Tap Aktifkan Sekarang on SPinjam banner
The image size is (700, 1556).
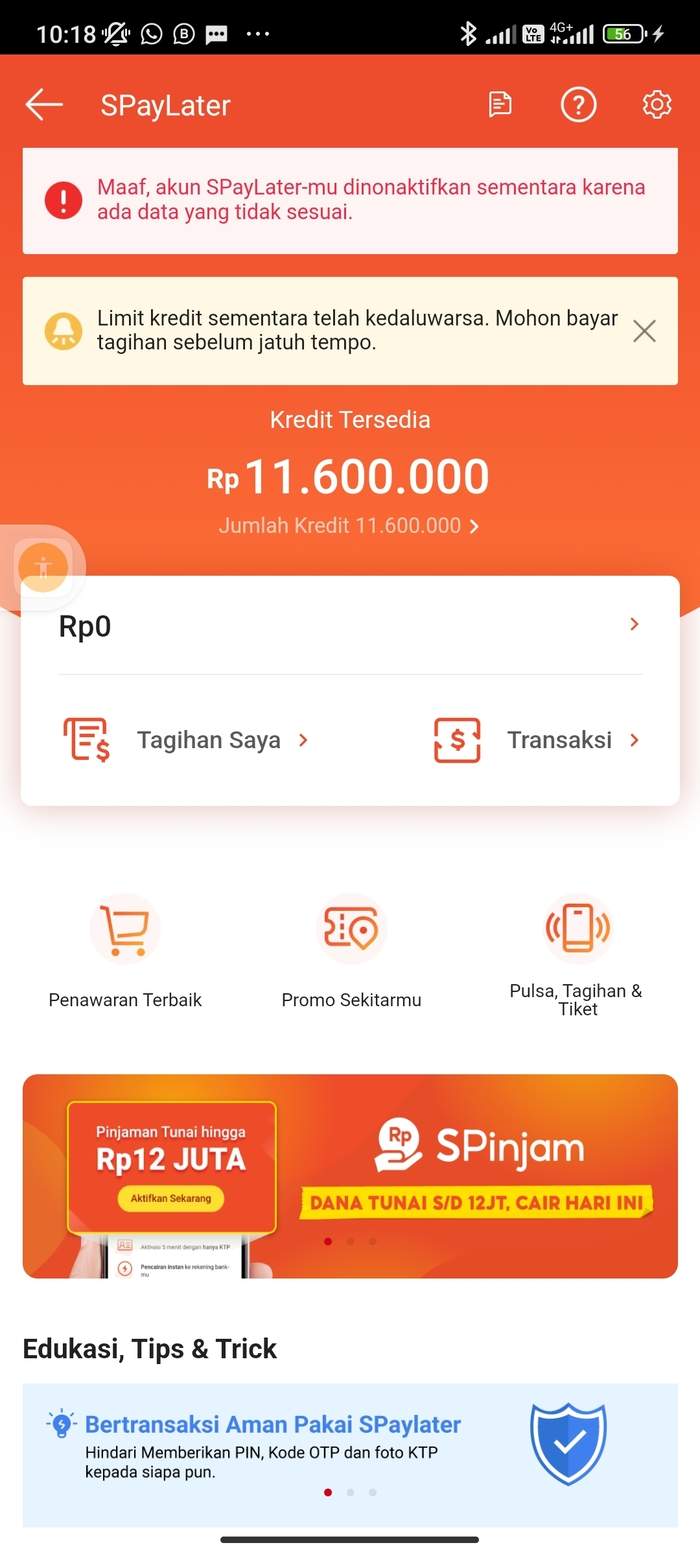[x=171, y=1198]
